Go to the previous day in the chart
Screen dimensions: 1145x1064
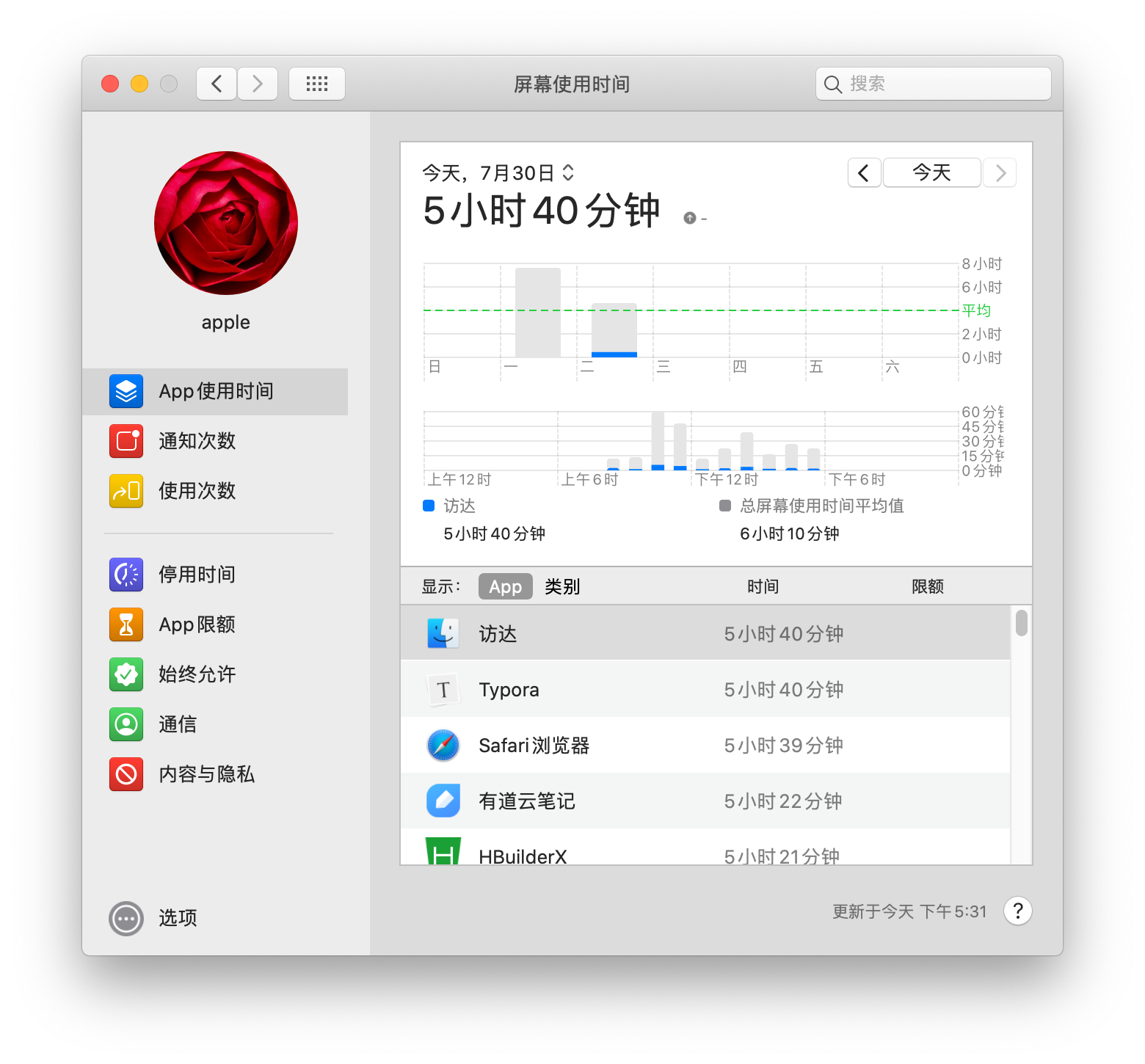coord(864,173)
